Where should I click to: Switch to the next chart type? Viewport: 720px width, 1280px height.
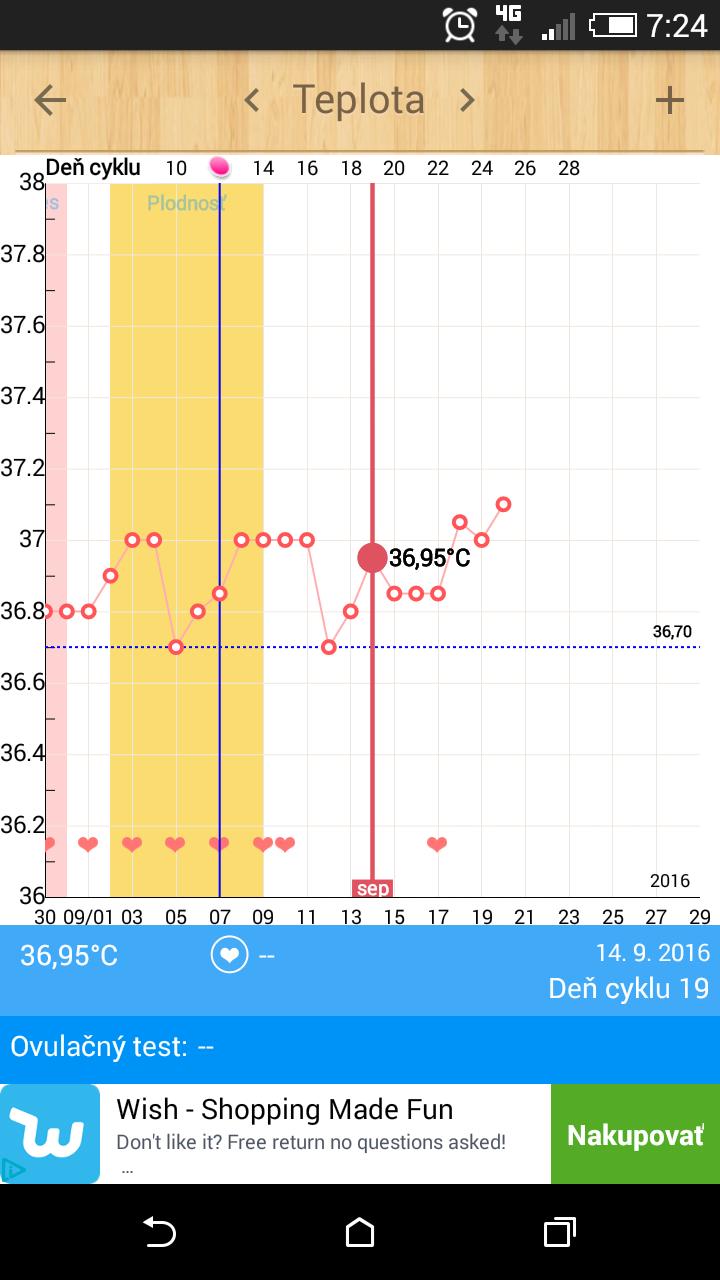[x=466, y=100]
